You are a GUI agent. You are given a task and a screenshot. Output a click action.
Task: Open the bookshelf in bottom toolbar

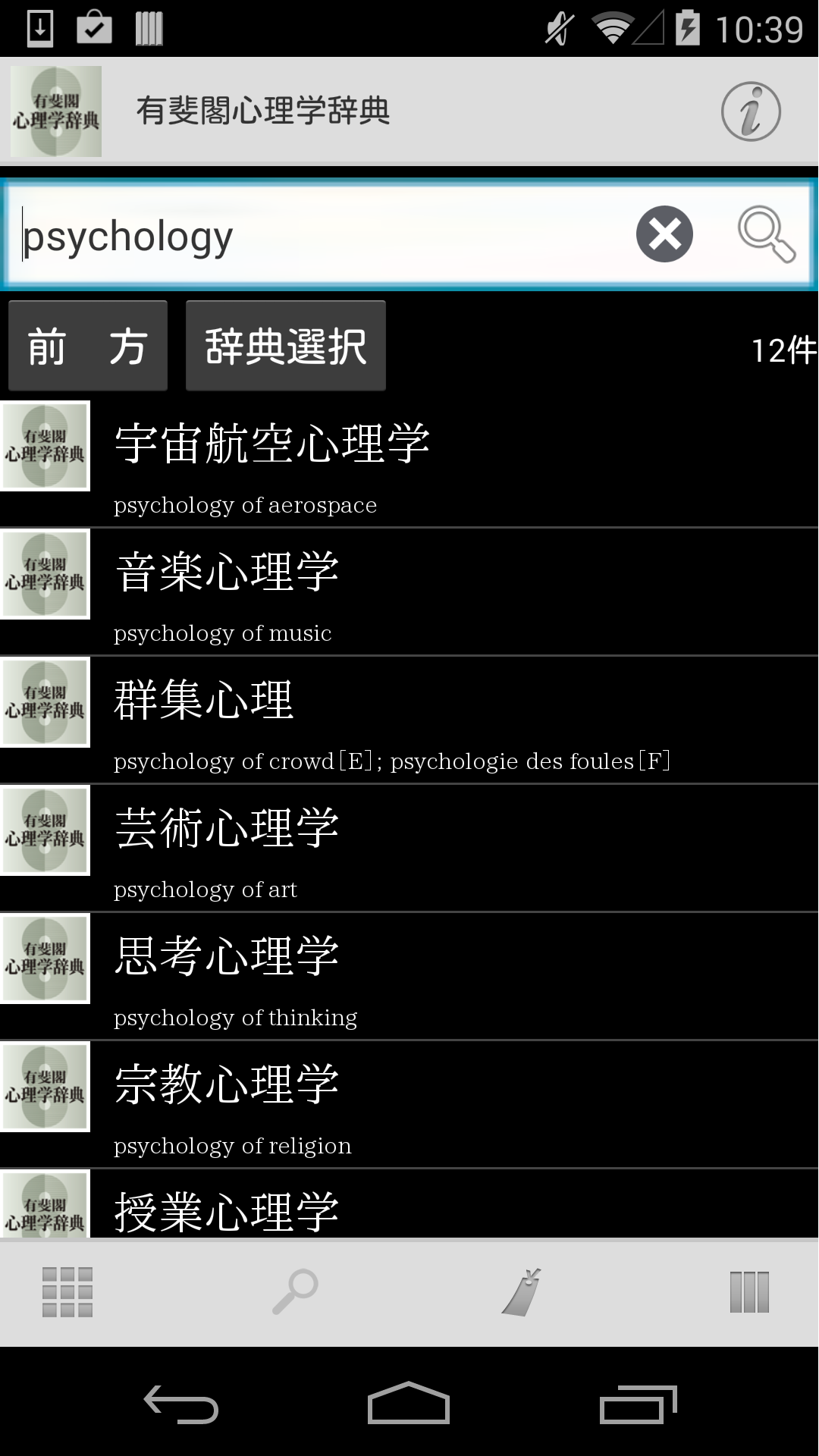point(749,1292)
